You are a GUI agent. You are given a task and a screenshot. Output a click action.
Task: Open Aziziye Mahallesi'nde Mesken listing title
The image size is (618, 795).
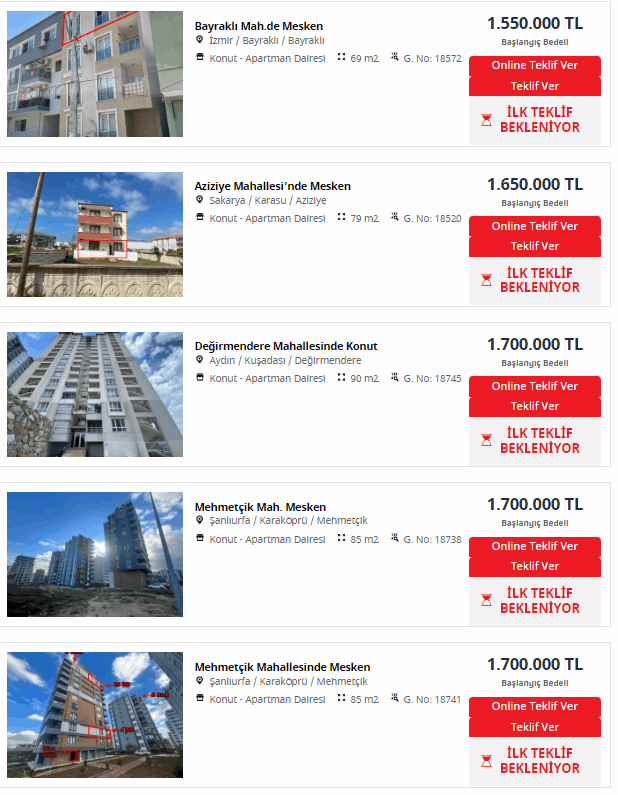(272, 186)
